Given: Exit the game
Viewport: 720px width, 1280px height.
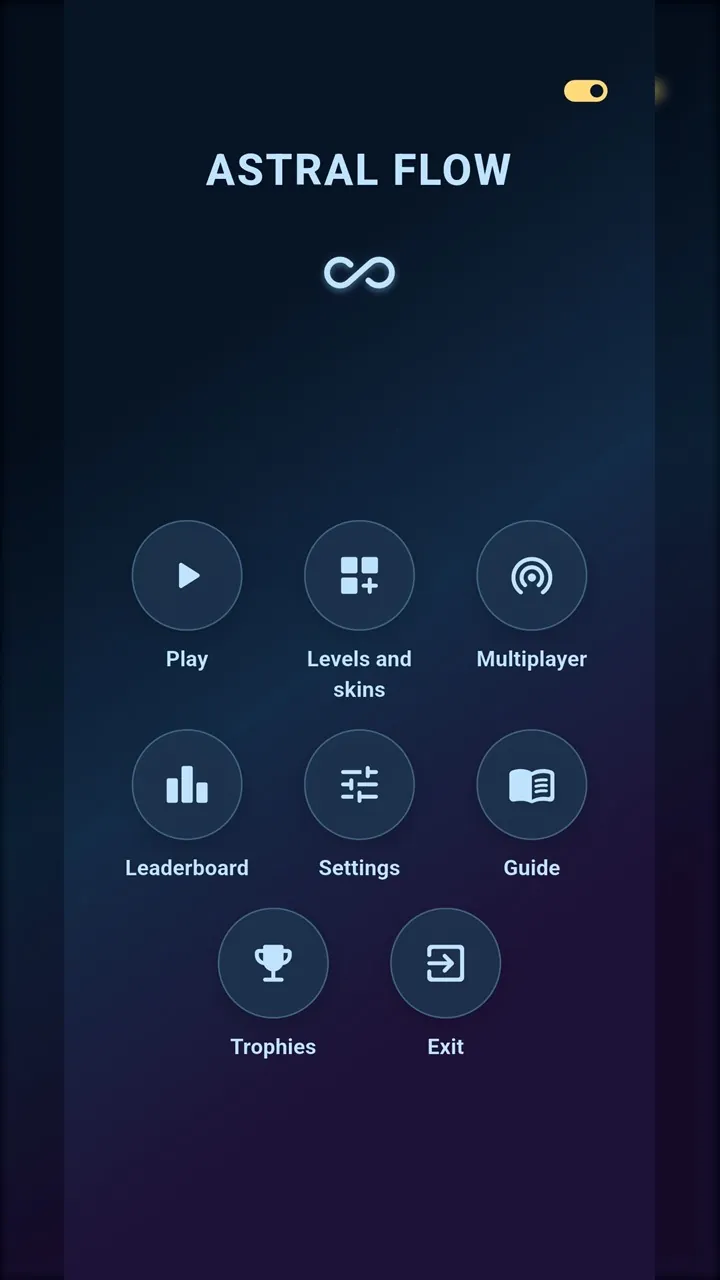Looking at the screenshot, I should point(445,963).
